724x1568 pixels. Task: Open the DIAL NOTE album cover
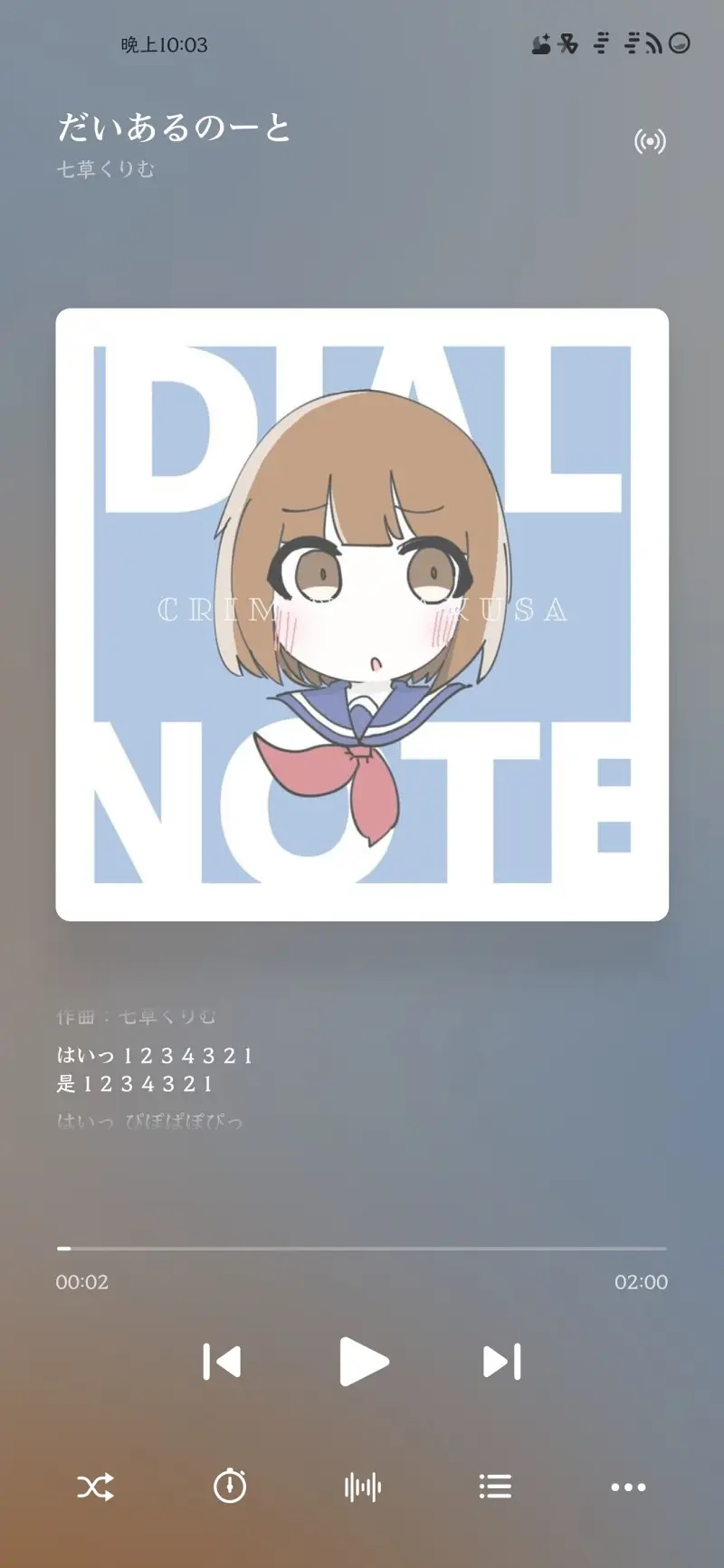tap(362, 615)
